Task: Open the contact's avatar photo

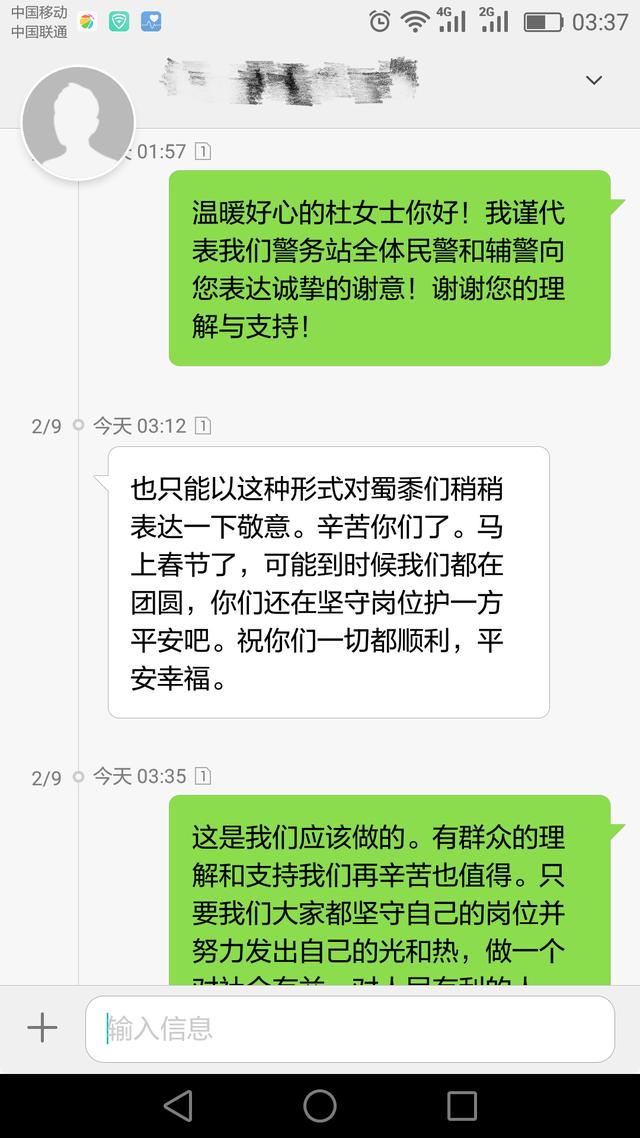Action: coord(78,123)
